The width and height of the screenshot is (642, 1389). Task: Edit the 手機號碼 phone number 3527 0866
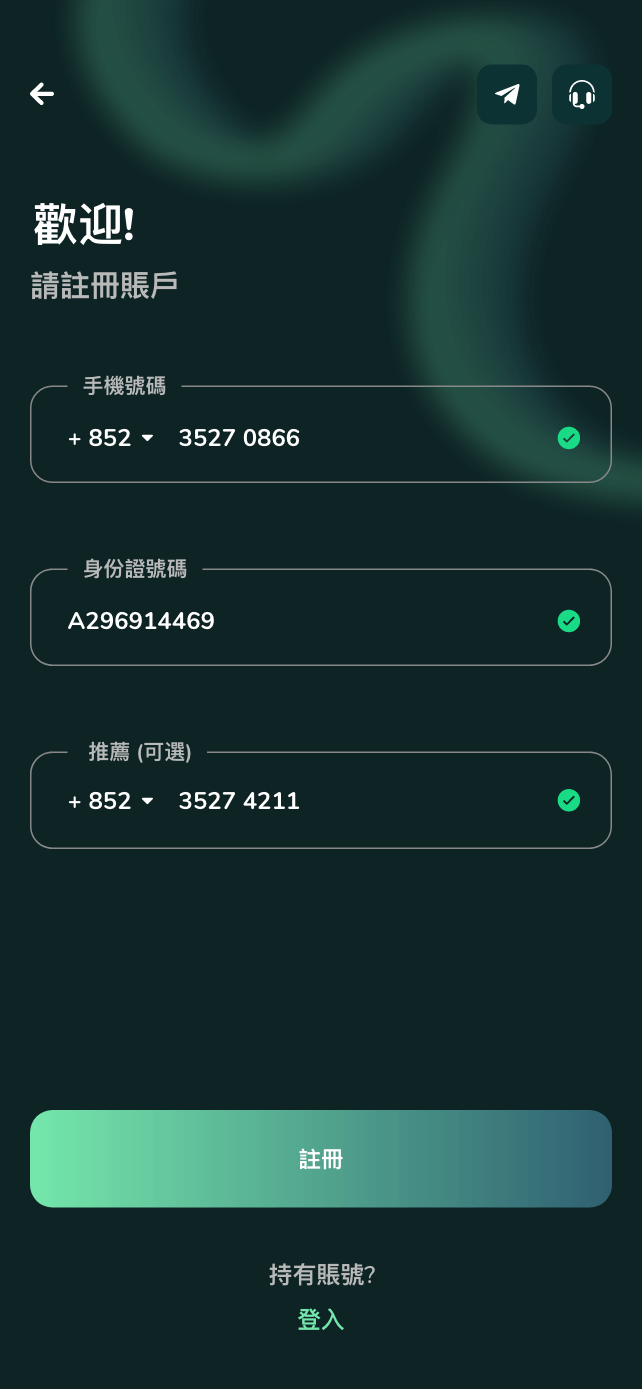(239, 438)
